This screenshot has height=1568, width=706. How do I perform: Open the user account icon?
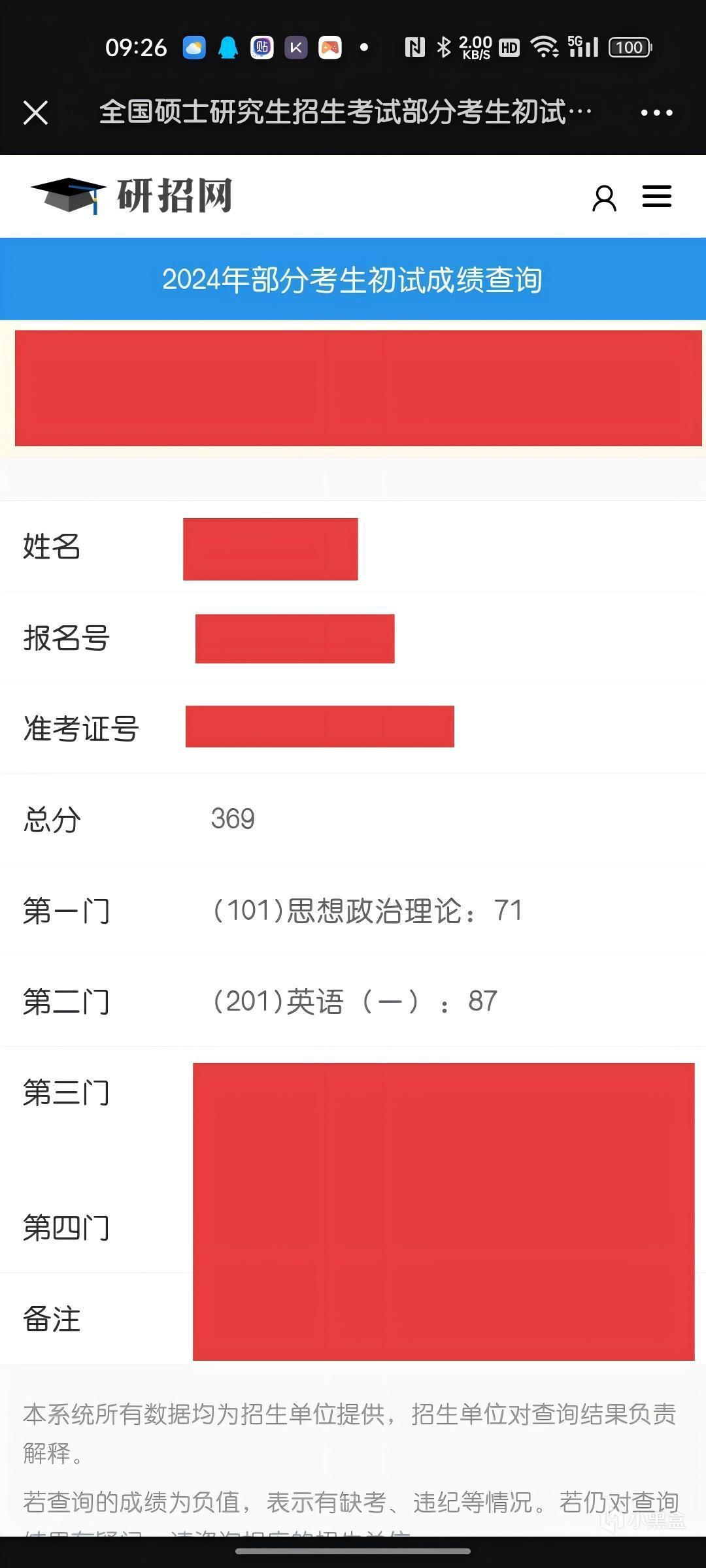coord(604,197)
